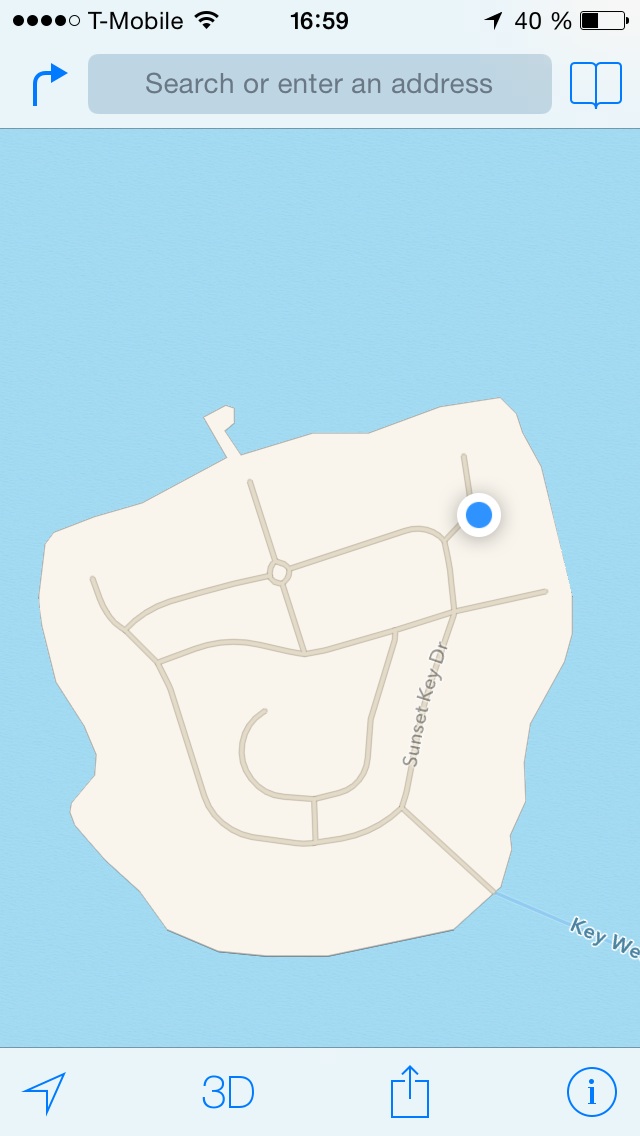Tap the blue current location dot

479,515
